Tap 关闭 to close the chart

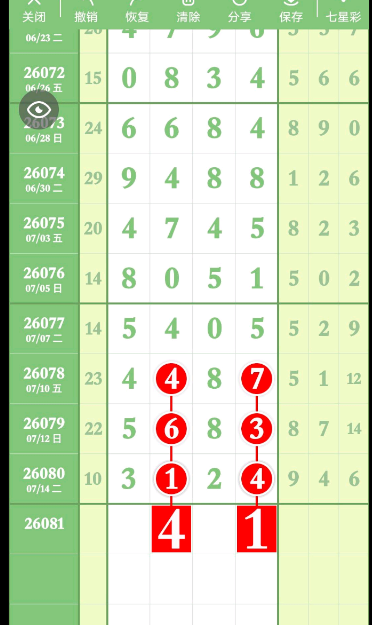[34, 12]
